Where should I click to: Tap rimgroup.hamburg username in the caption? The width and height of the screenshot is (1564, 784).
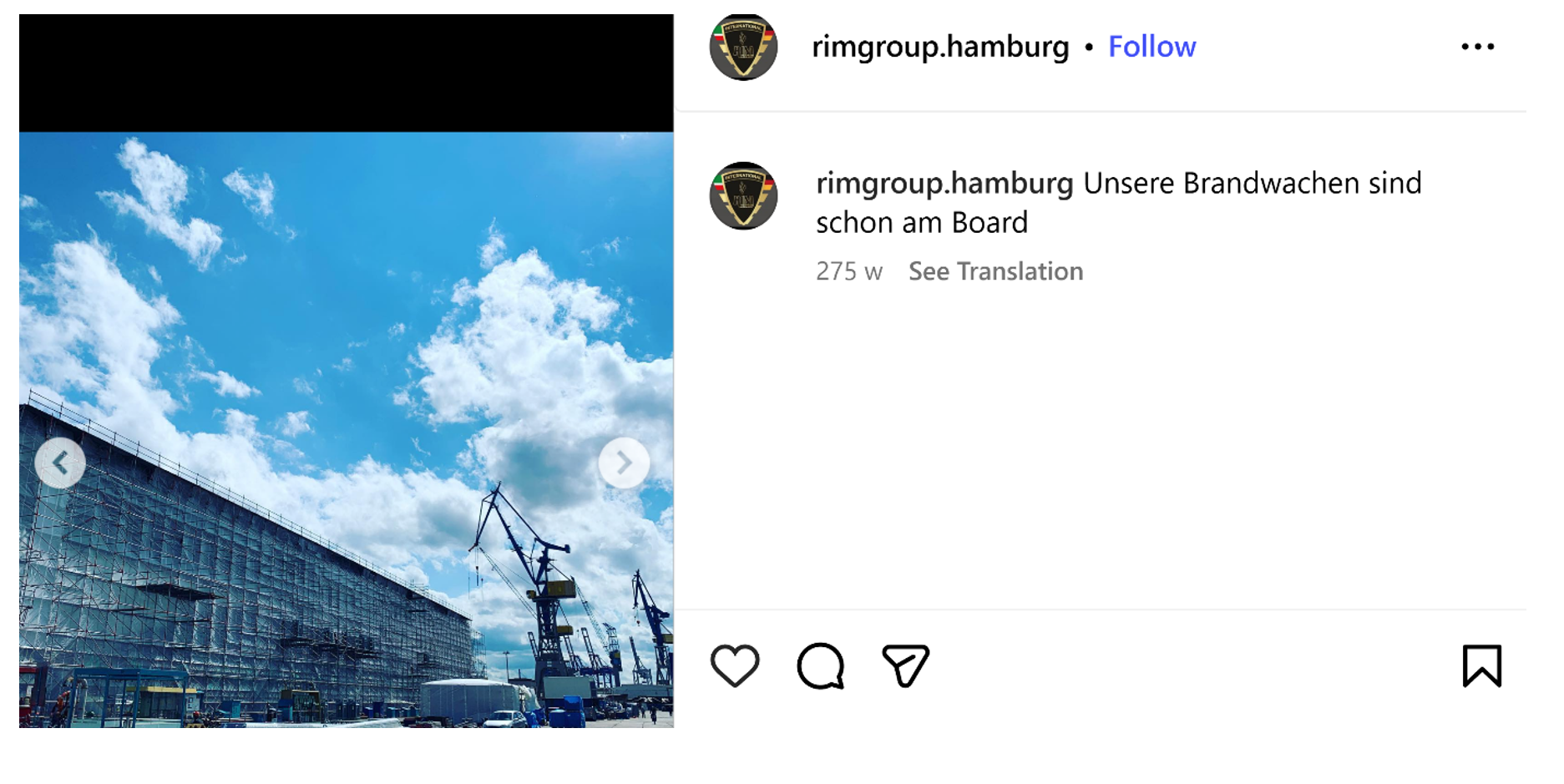tap(944, 183)
